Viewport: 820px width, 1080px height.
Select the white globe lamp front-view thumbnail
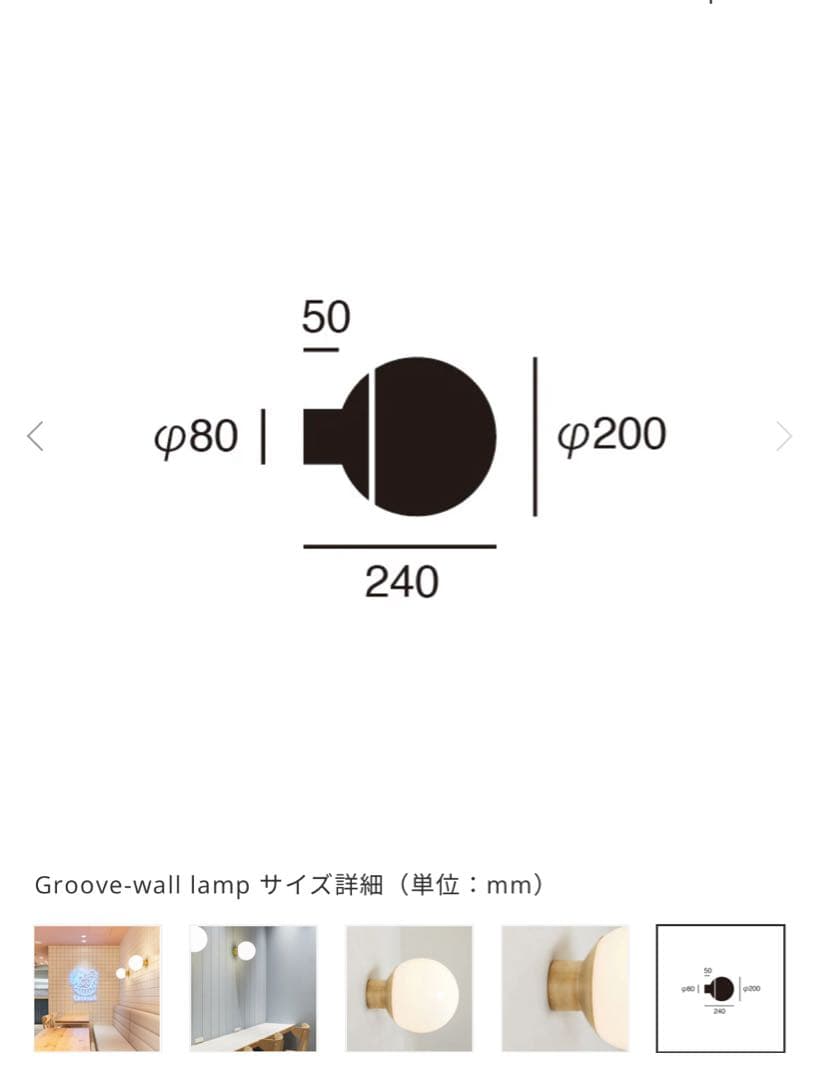tap(409, 986)
